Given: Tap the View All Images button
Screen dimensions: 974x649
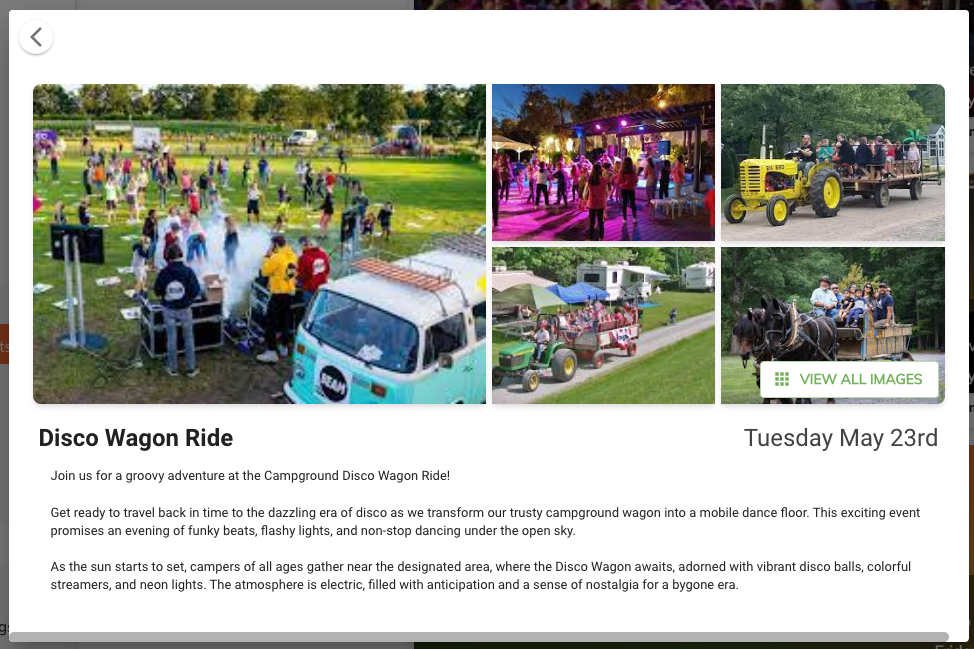Looking at the screenshot, I should (x=849, y=379).
